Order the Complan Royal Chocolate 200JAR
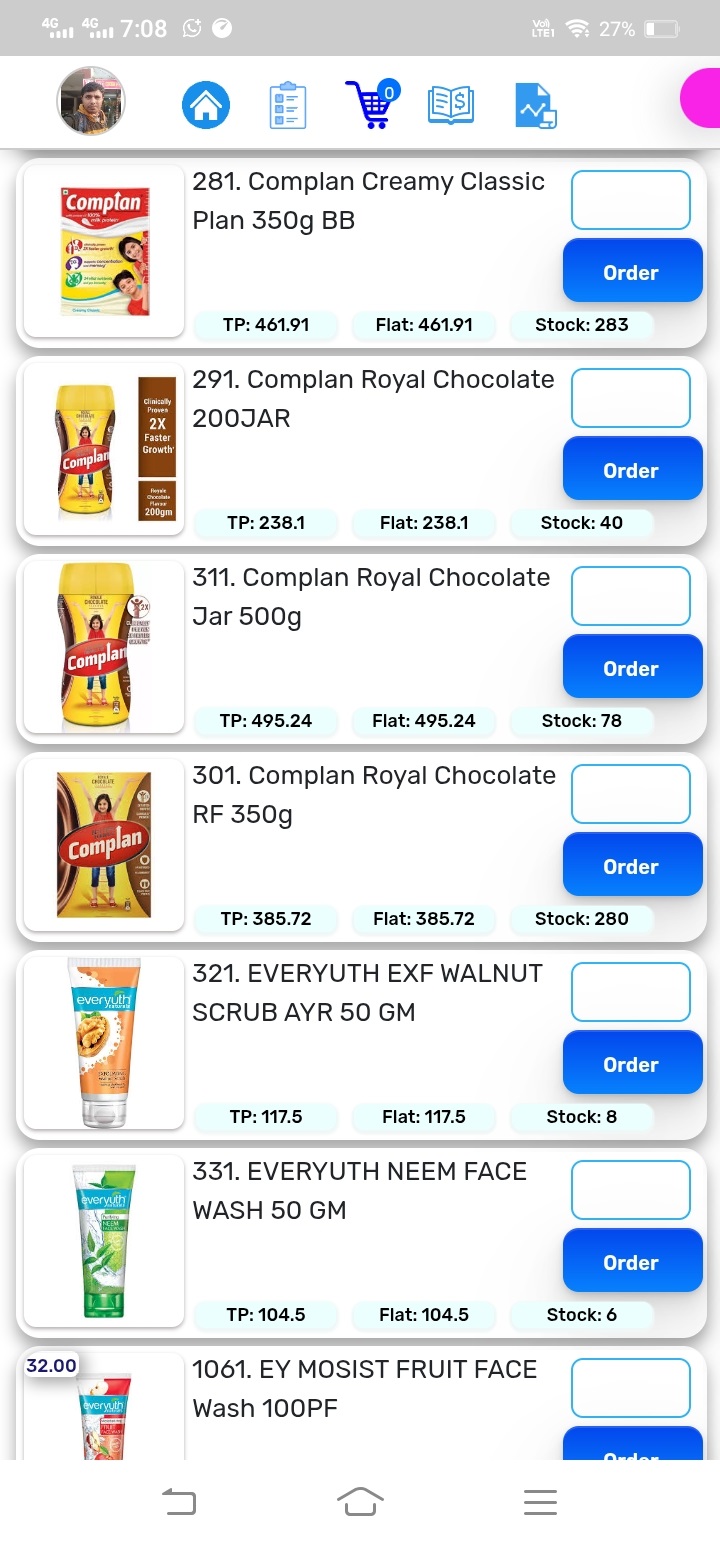 (632, 469)
